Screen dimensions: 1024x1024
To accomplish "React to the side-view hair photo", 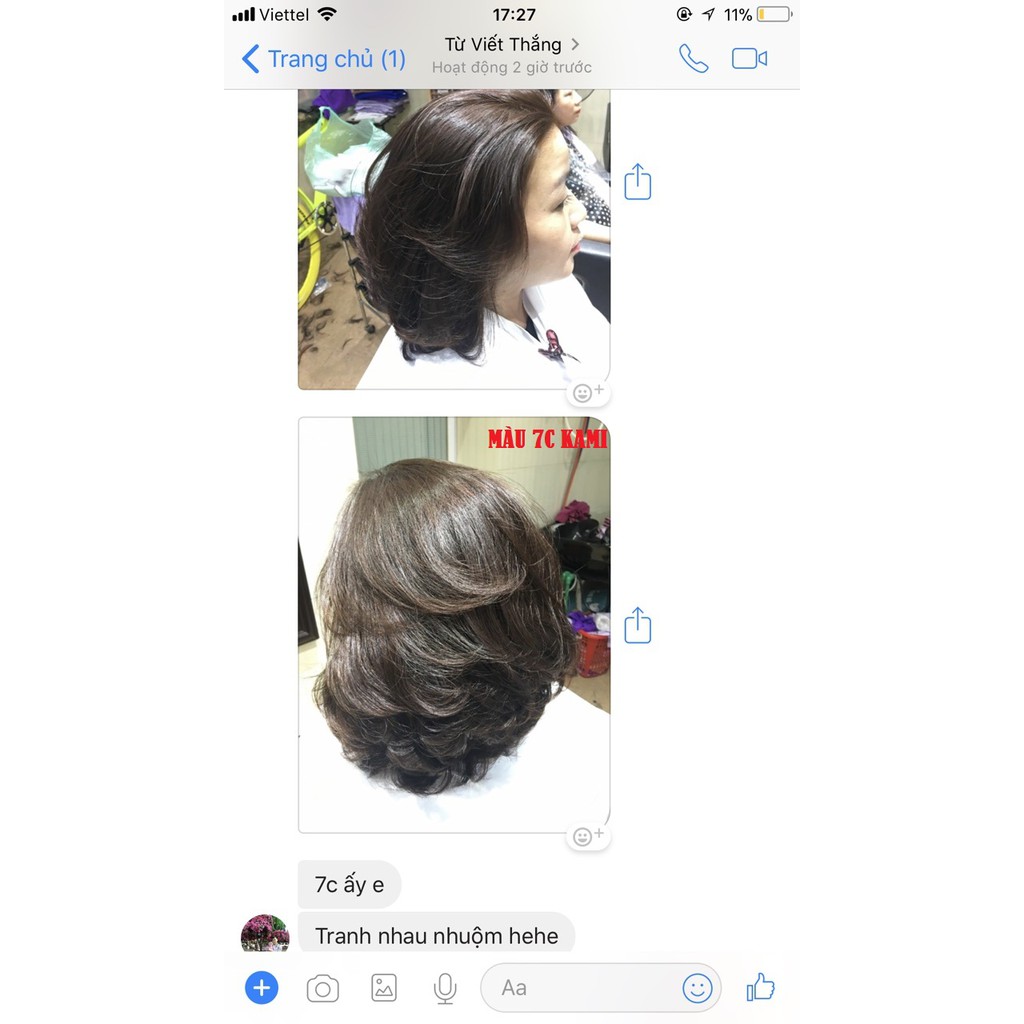I will pyautogui.click(x=587, y=392).
